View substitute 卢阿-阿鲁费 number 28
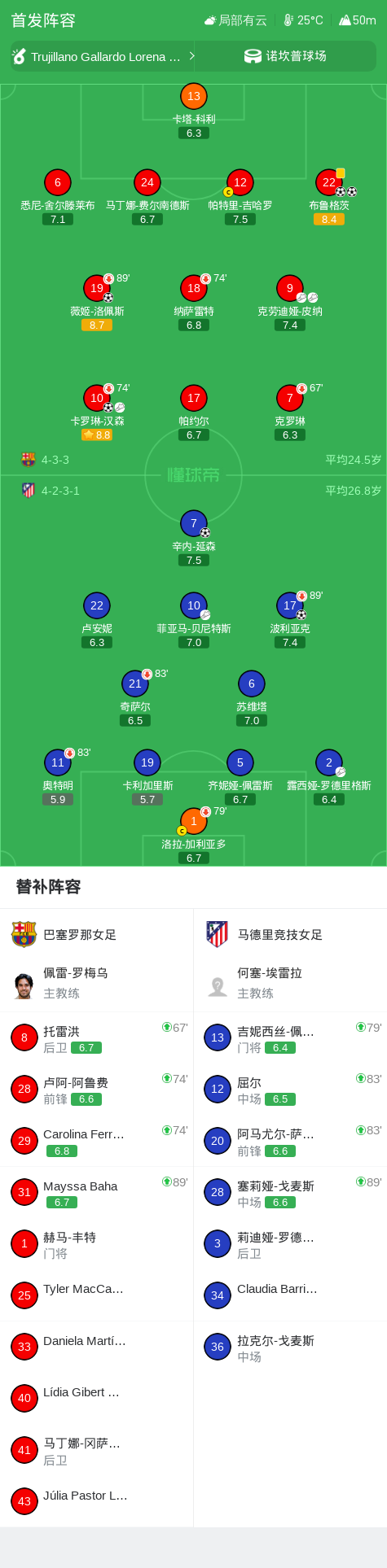This screenshot has width=387, height=1568. click(97, 1089)
